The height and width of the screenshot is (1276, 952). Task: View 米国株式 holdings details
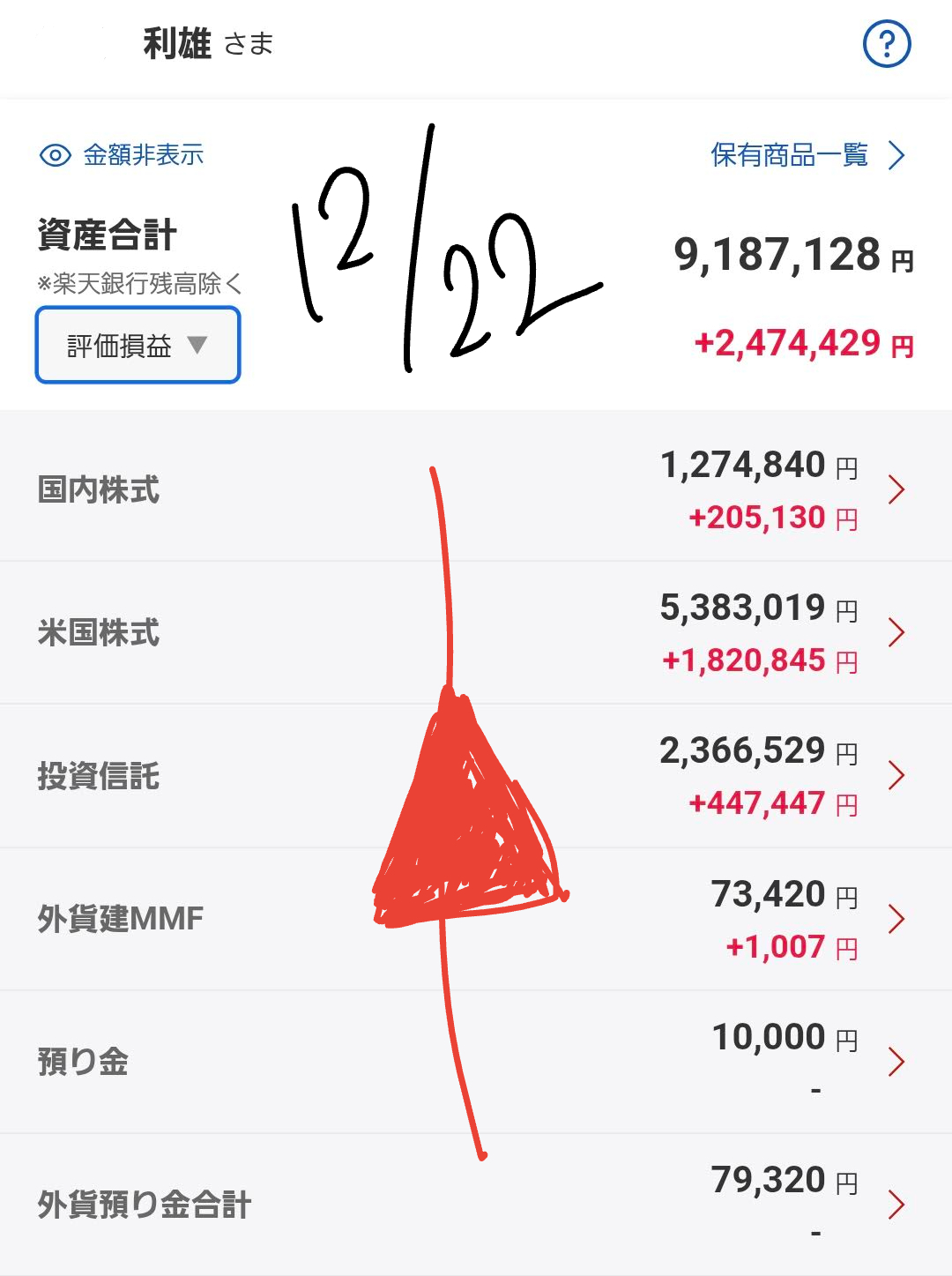476,632
